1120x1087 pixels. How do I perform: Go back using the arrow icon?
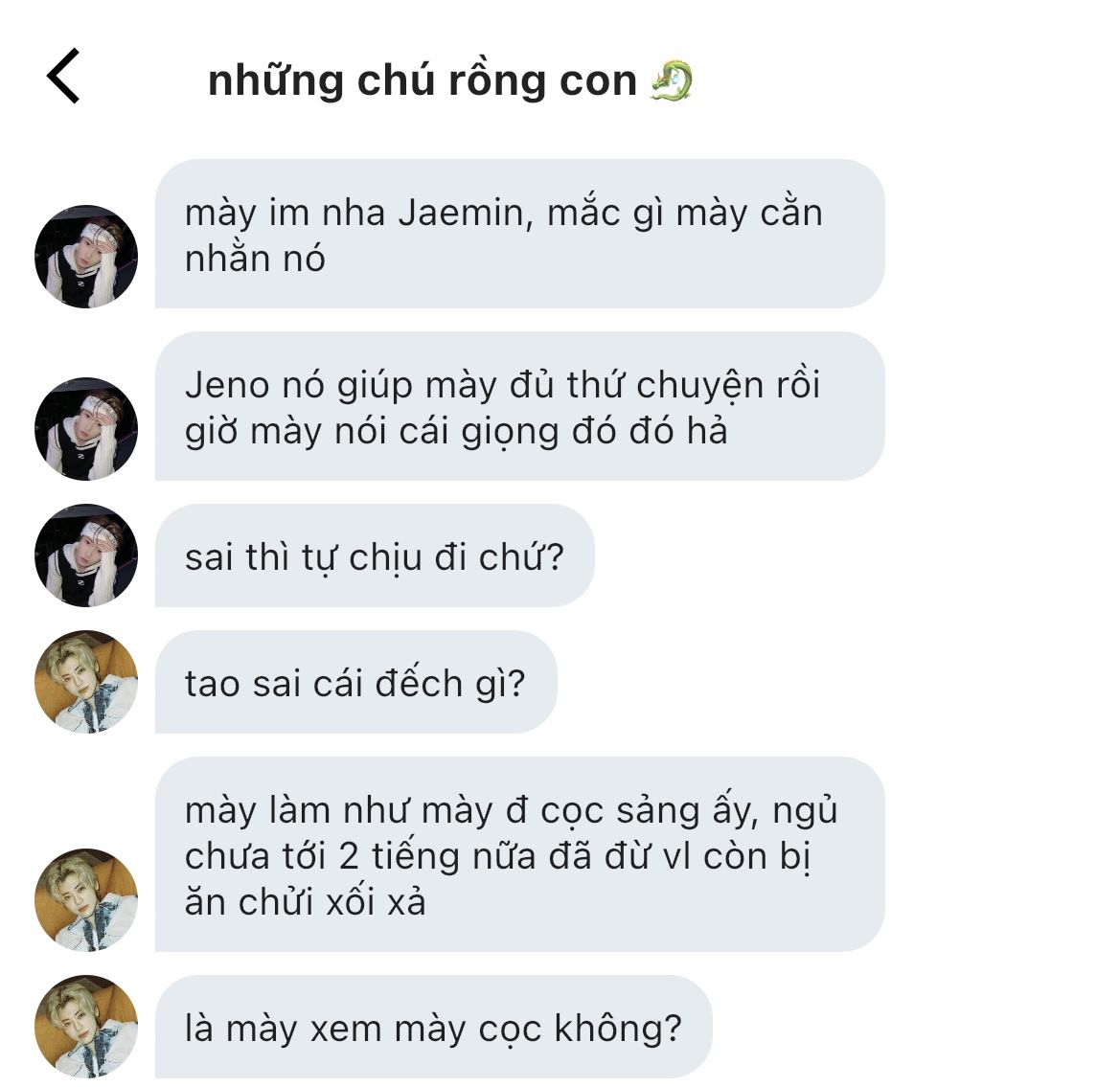63,77
